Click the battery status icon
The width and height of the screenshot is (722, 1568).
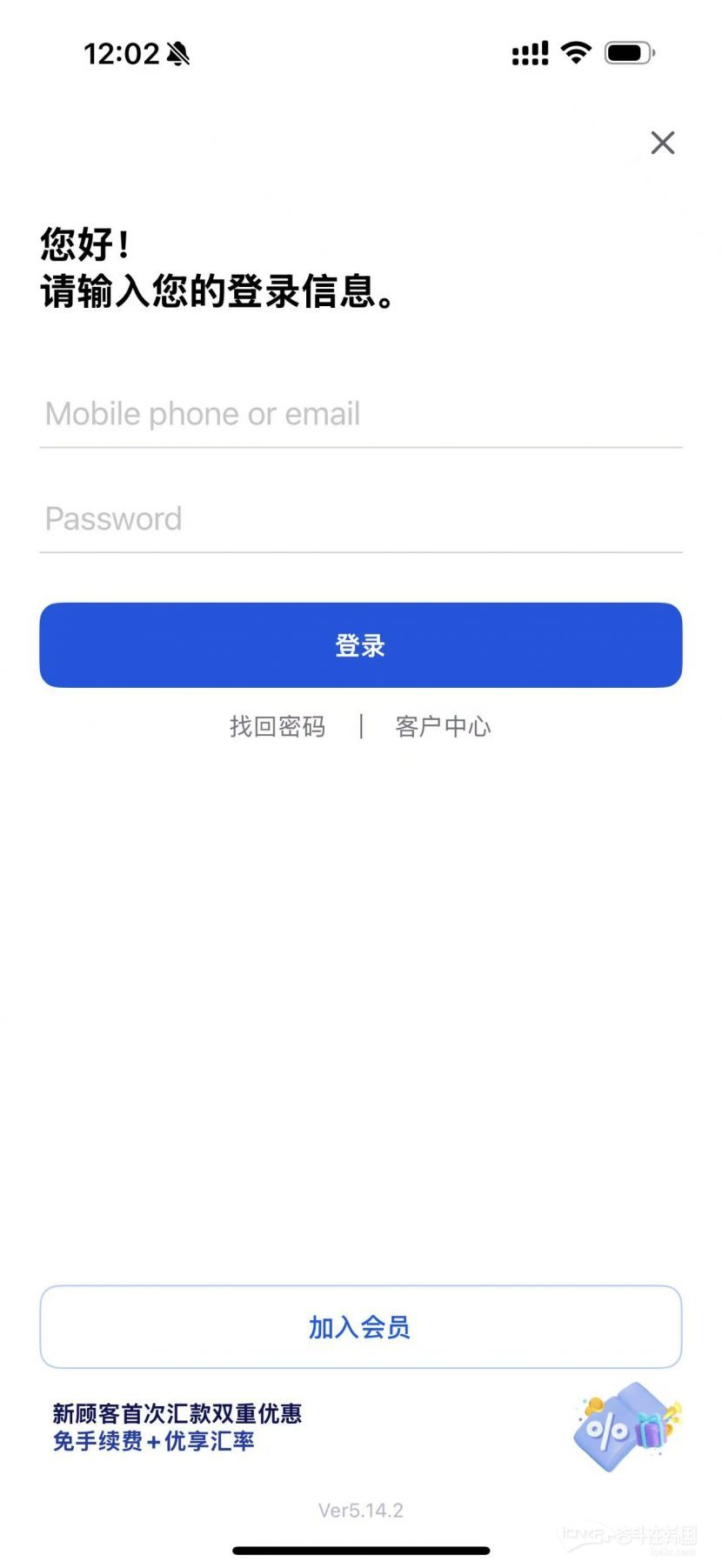[630, 52]
